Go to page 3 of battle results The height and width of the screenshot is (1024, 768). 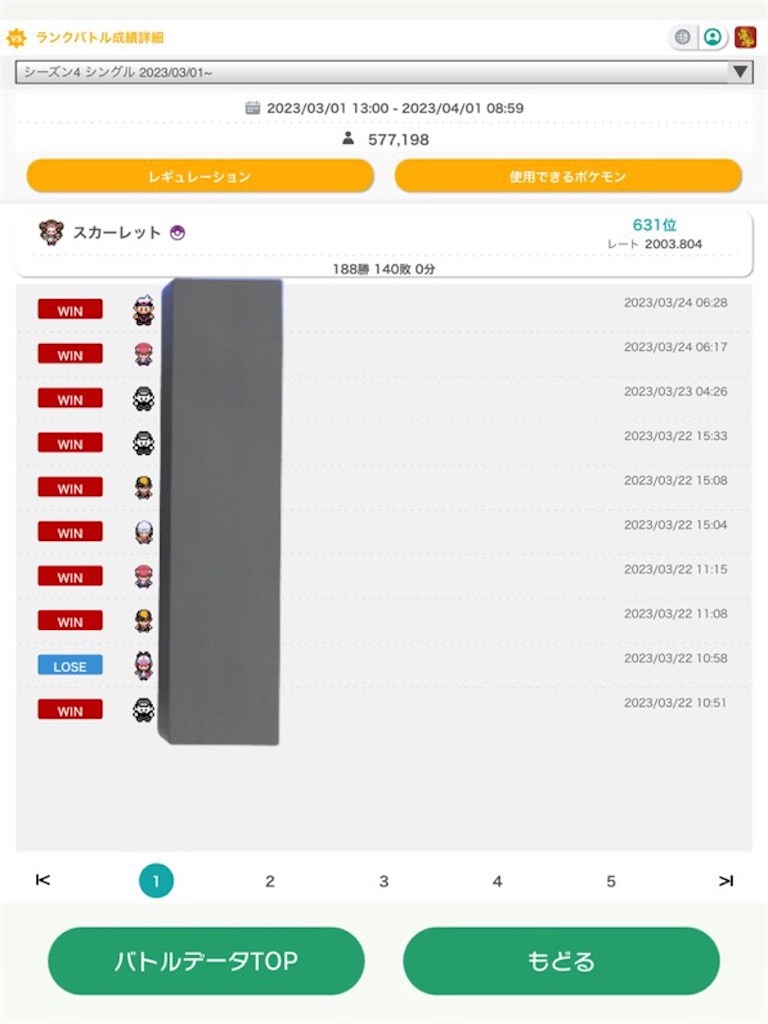coord(383,881)
